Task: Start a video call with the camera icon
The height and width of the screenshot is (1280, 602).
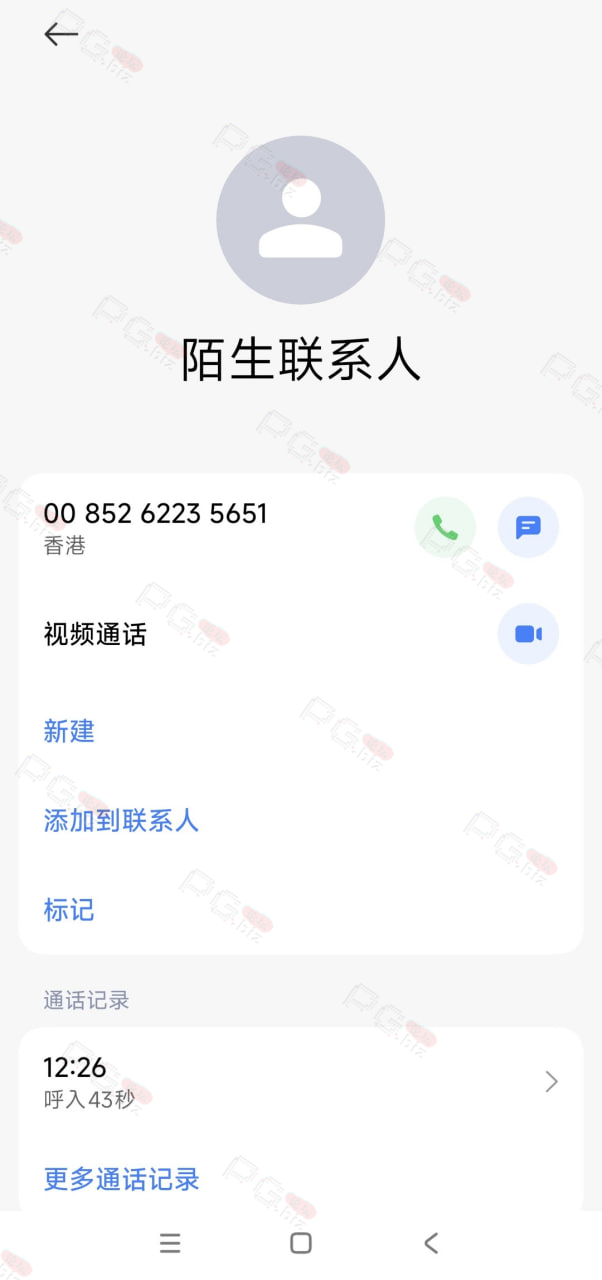Action: click(x=528, y=634)
